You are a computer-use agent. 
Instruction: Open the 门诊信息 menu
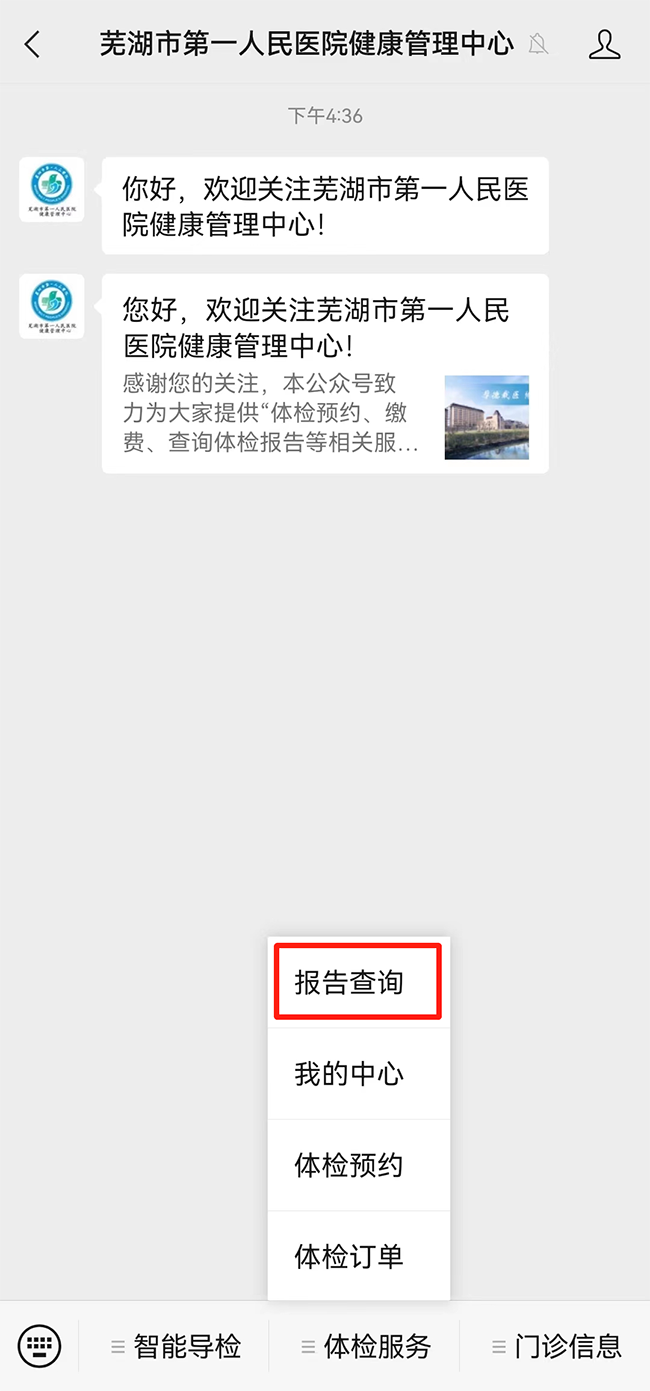point(556,1346)
